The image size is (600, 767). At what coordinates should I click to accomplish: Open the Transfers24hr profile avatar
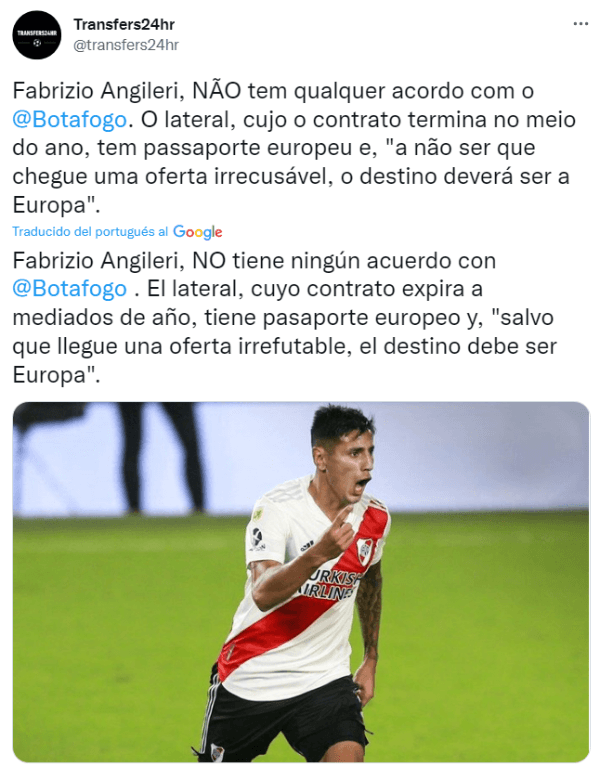[37, 35]
